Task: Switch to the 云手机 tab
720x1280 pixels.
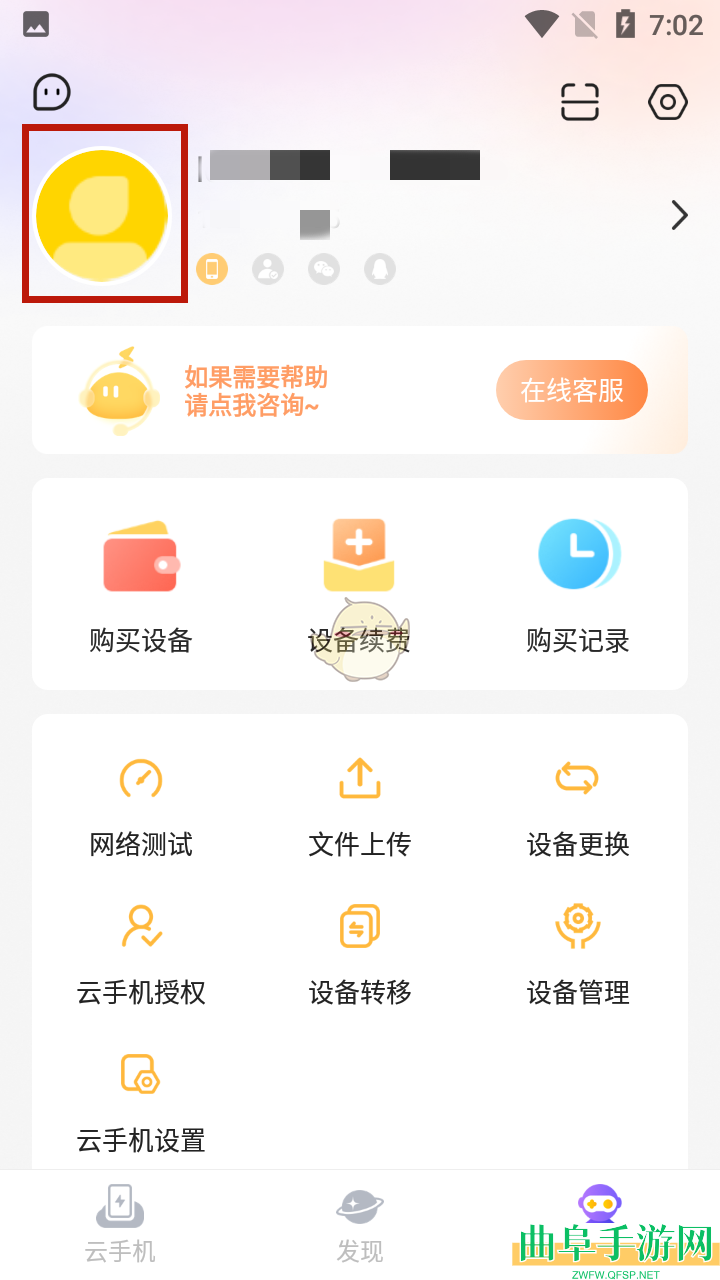Action: [120, 1222]
